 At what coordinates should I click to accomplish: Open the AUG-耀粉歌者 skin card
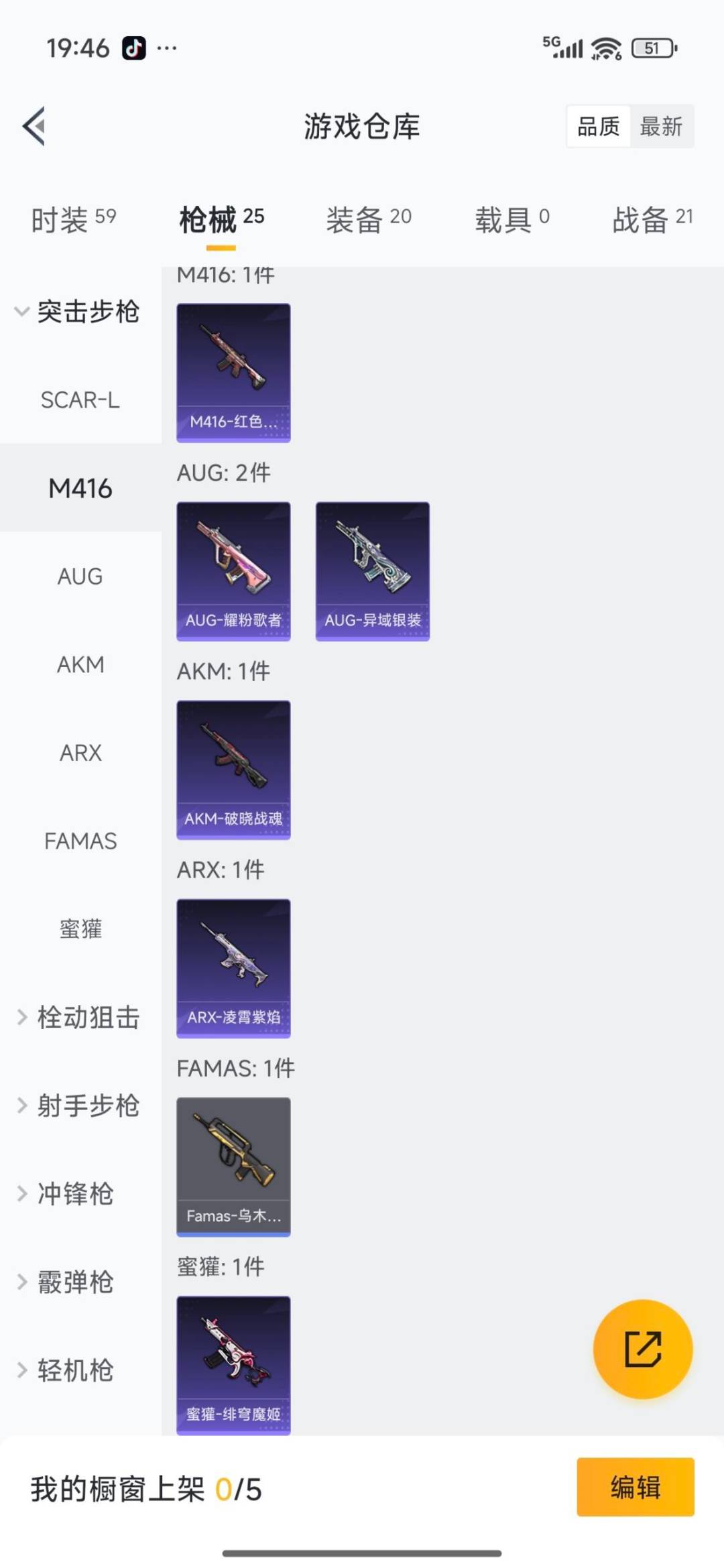click(x=233, y=571)
